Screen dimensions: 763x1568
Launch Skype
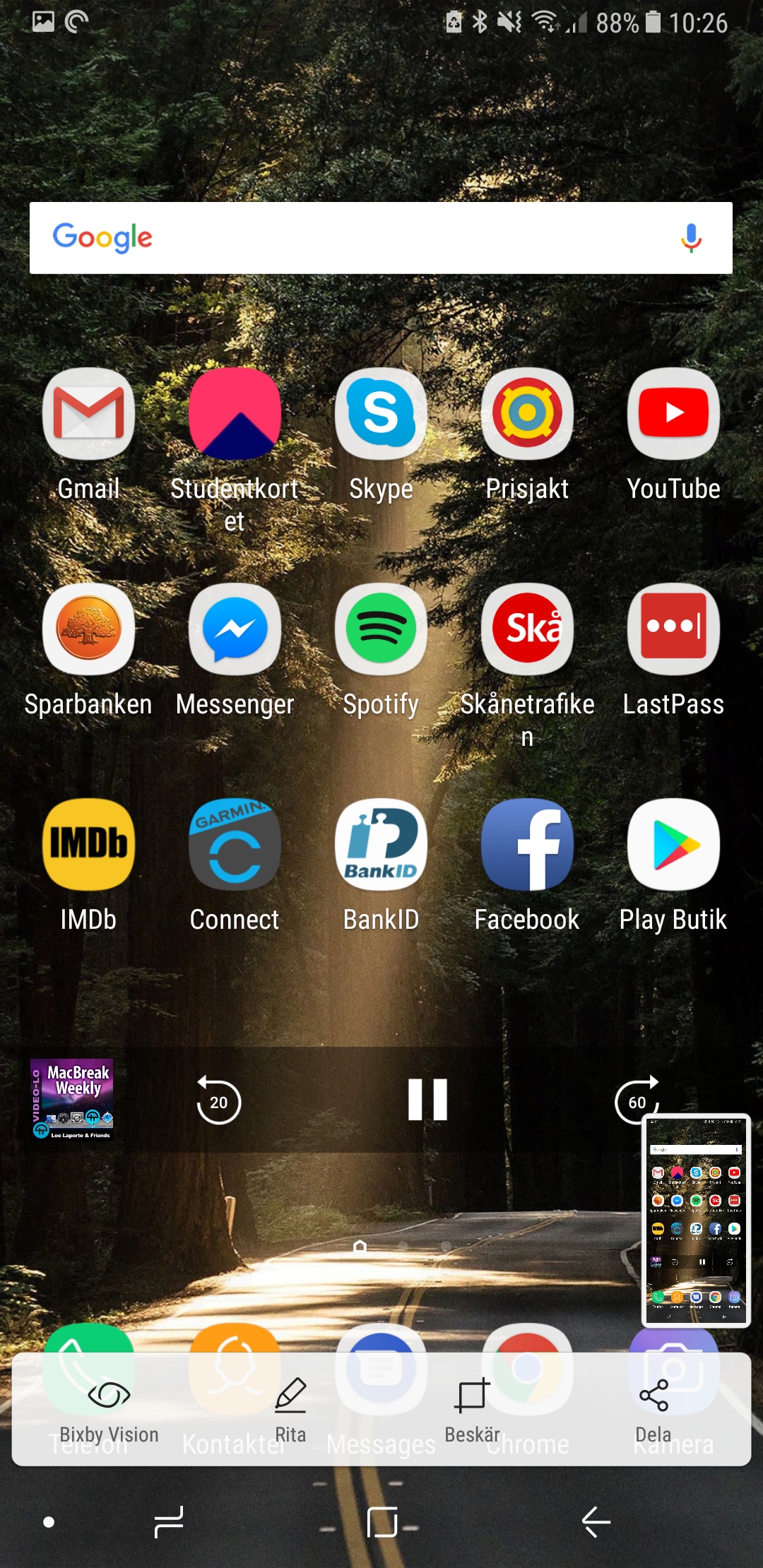pos(381,415)
